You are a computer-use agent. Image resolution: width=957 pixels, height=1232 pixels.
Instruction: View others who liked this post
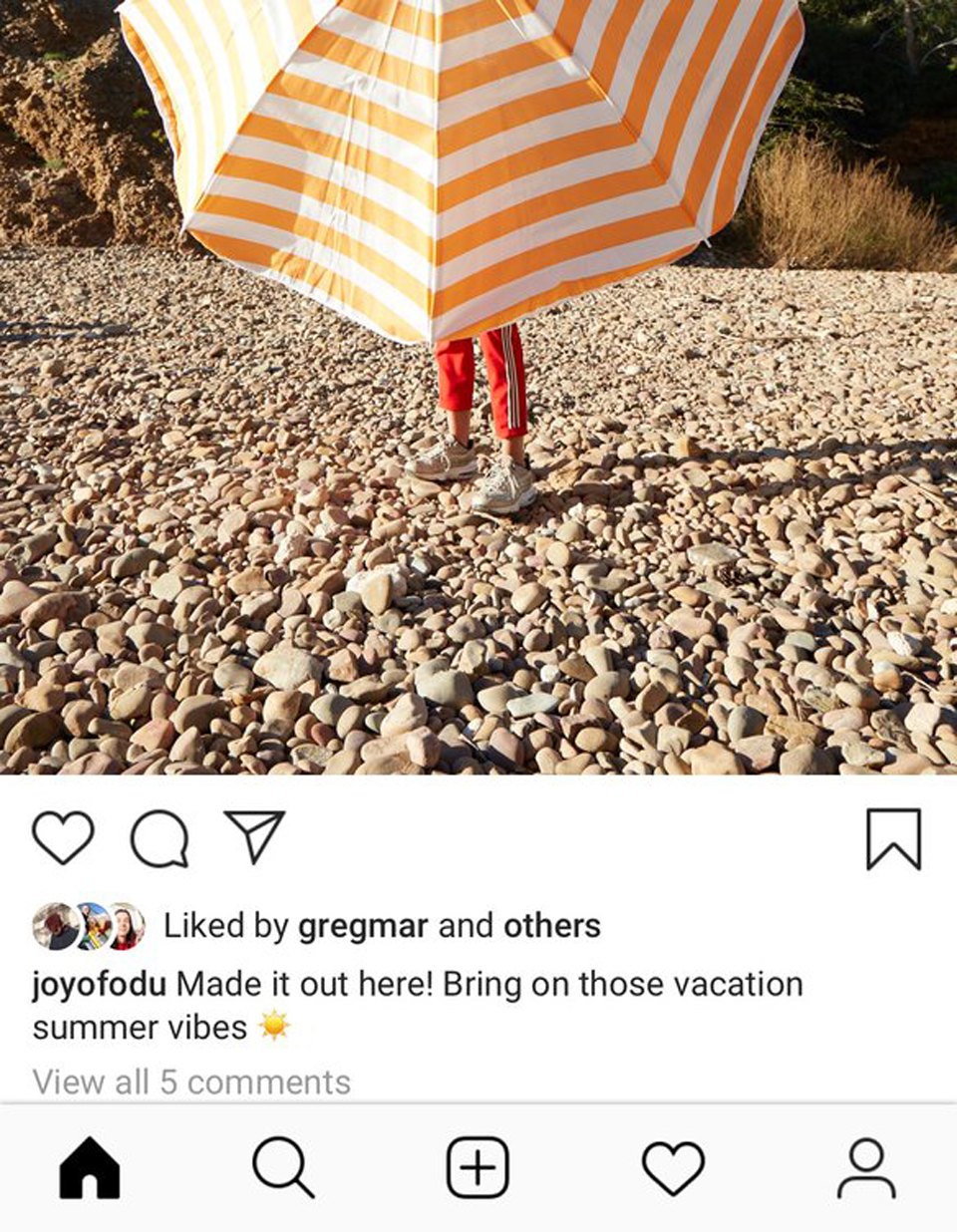pyautogui.click(x=551, y=926)
